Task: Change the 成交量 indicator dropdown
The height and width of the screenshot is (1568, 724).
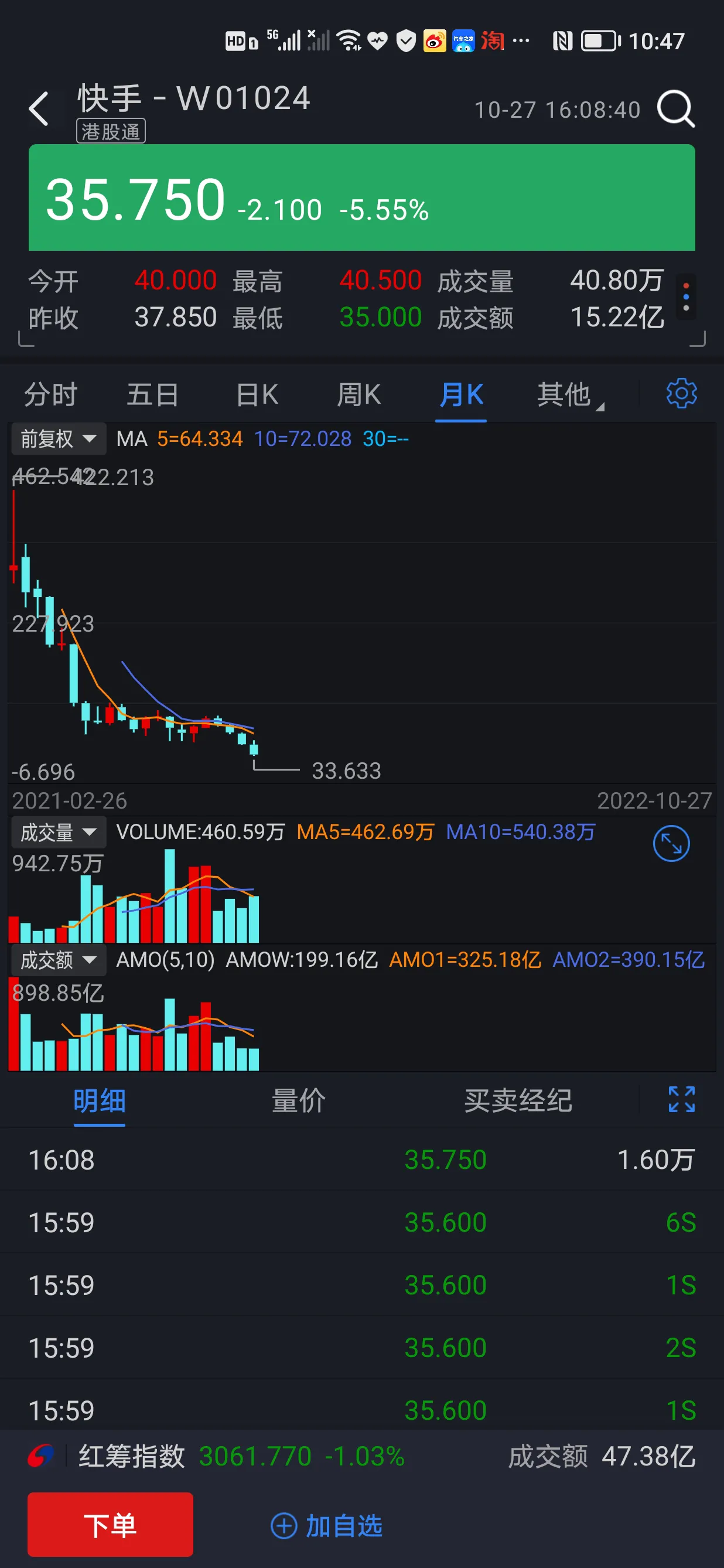Action: click(x=59, y=832)
